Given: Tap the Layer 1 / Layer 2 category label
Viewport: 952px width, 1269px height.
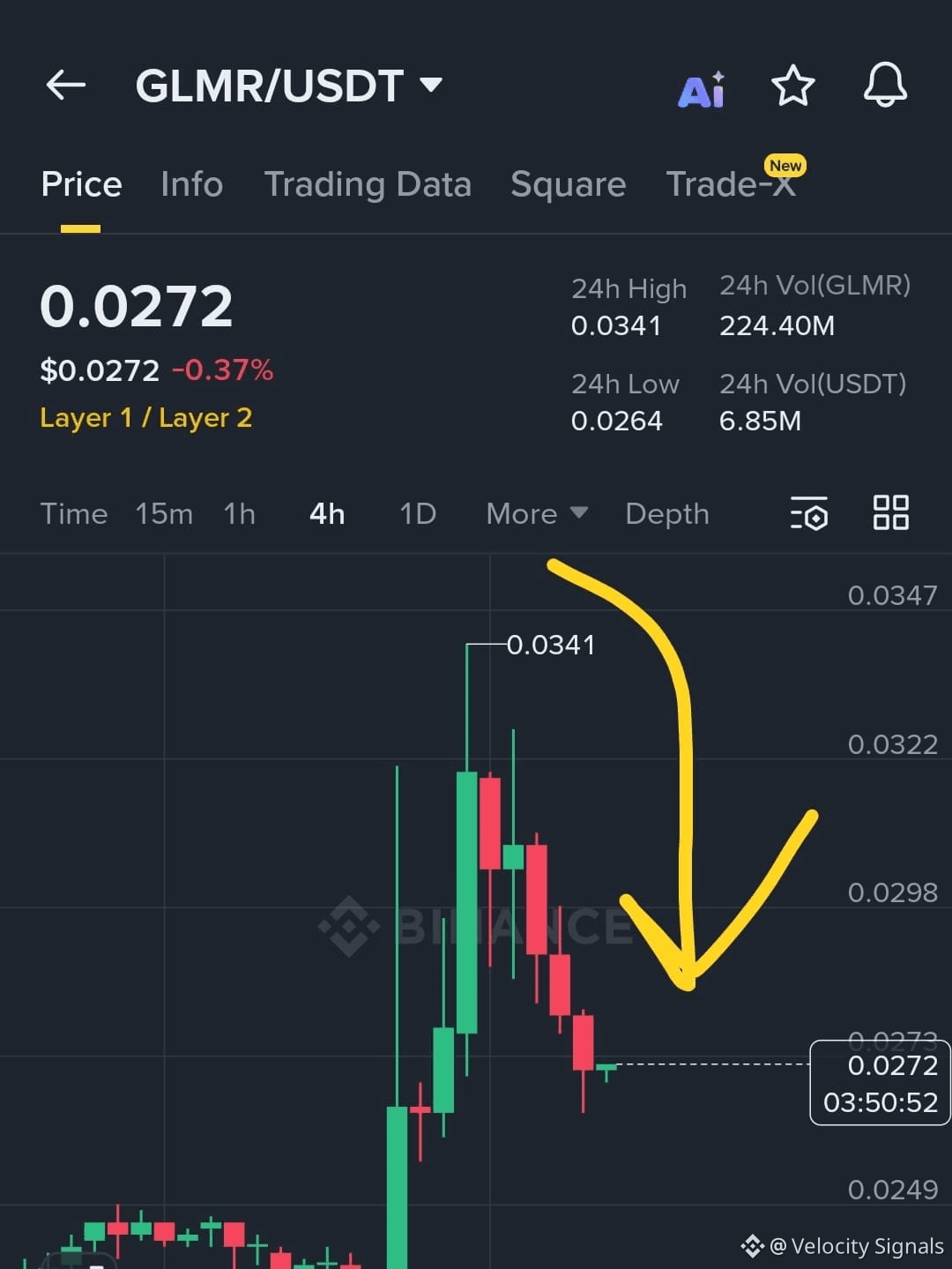Looking at the screenshot, I should (146, 418).
